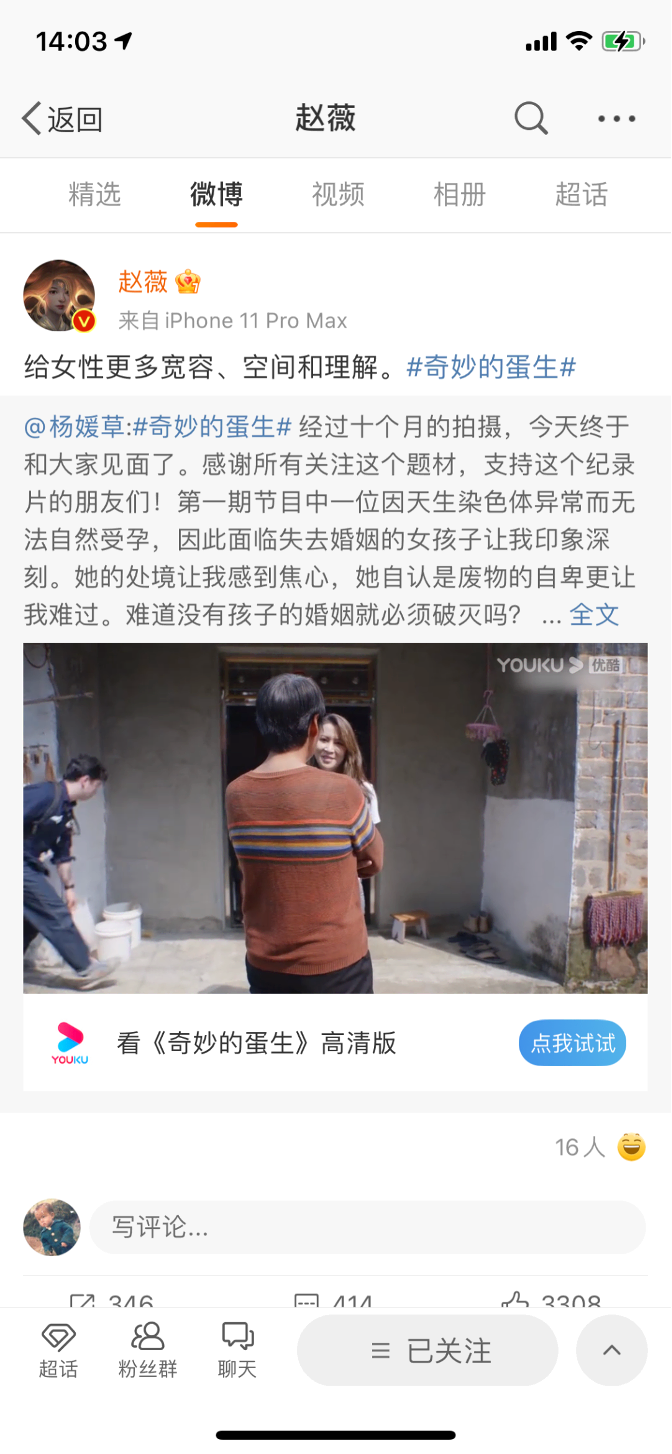The image size is (672, 1454).
Task: Open the 超话 item in the bottom bar
Action: coord(58,1350)
